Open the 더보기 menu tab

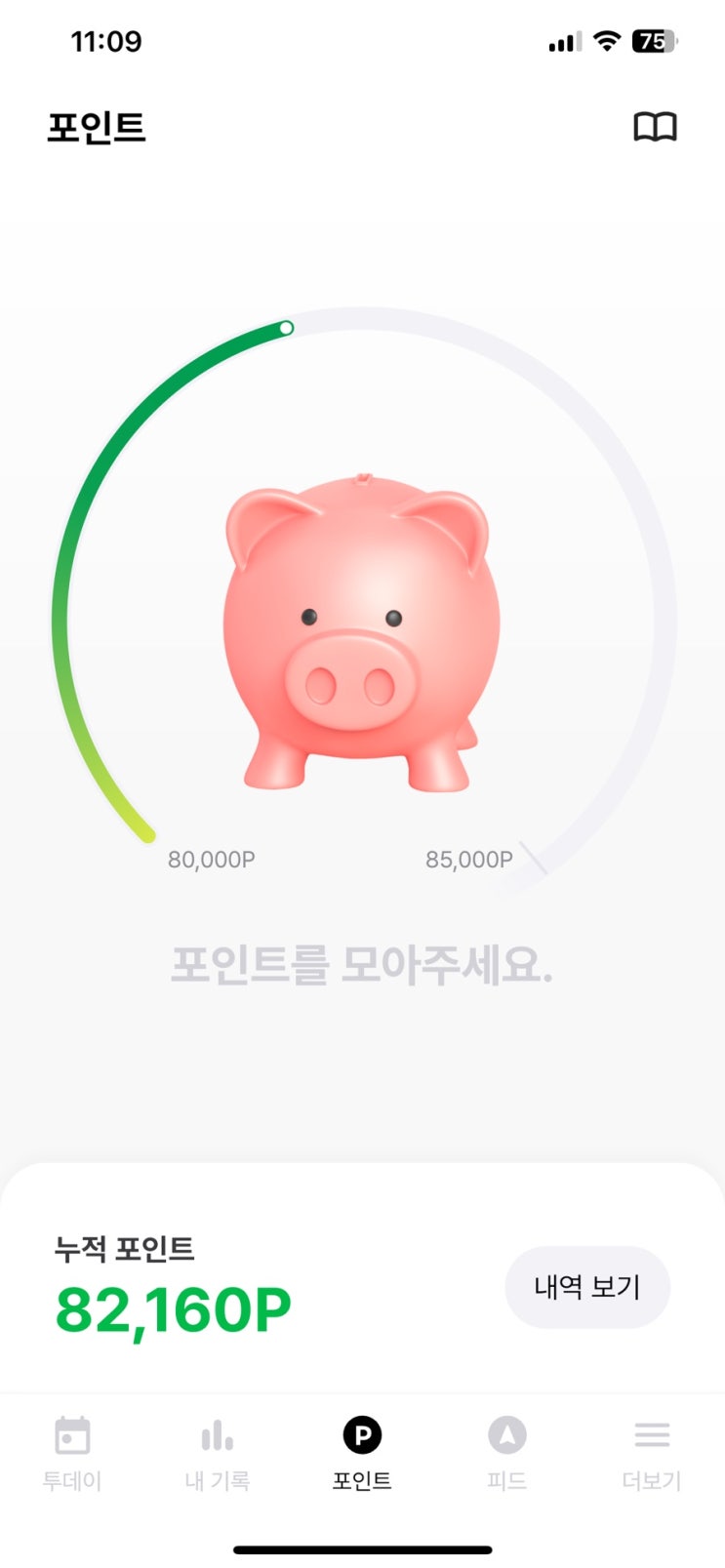(652, 1452)
